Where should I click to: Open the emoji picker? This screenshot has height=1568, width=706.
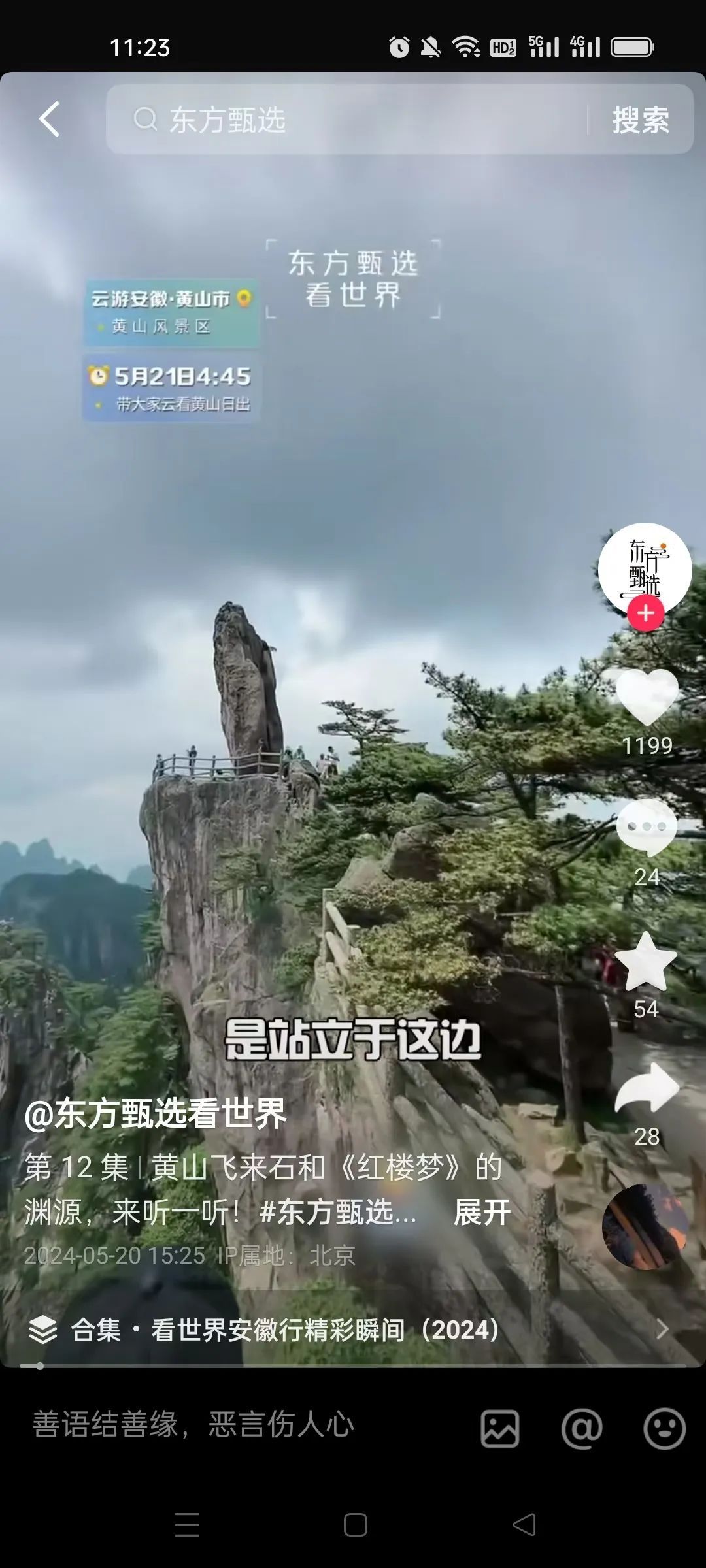tap(664, 1428)
